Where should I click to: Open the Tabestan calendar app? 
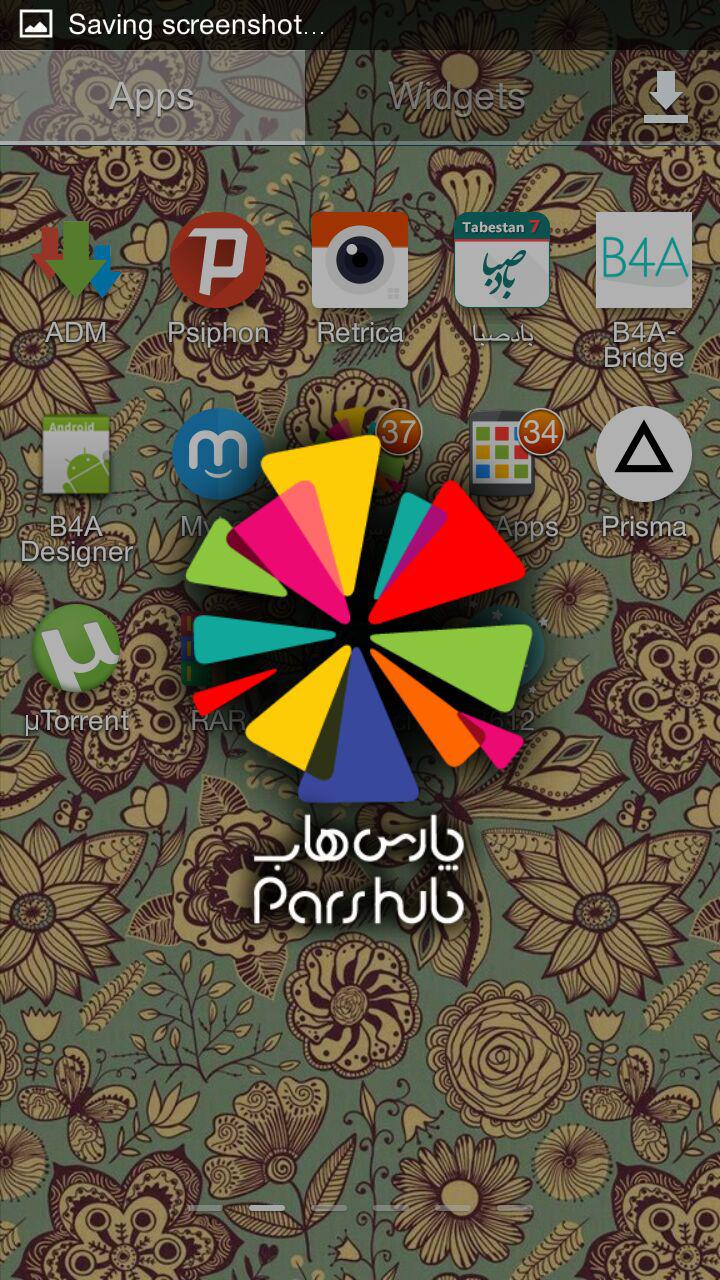[501, 262]
